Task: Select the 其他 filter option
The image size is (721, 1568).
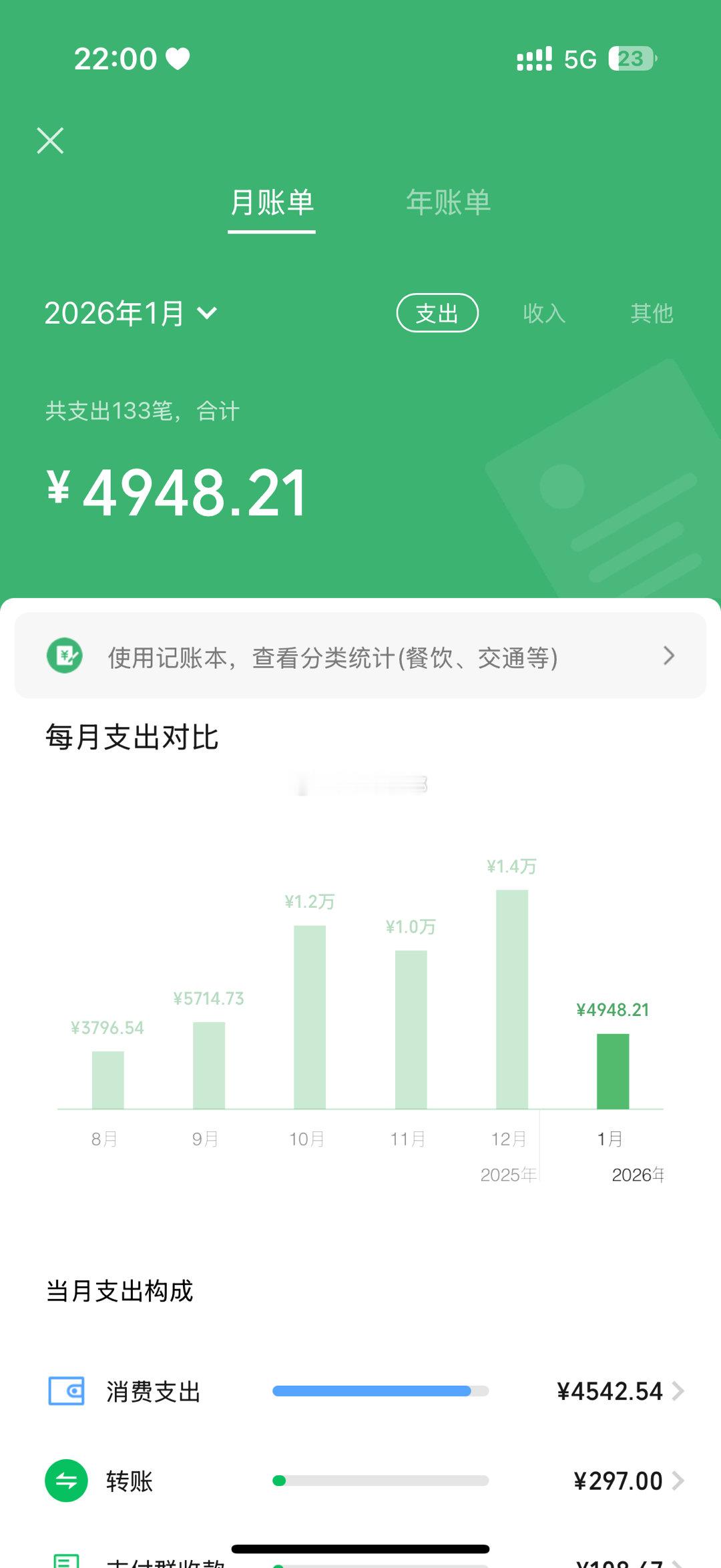Action: click(652, 312)
